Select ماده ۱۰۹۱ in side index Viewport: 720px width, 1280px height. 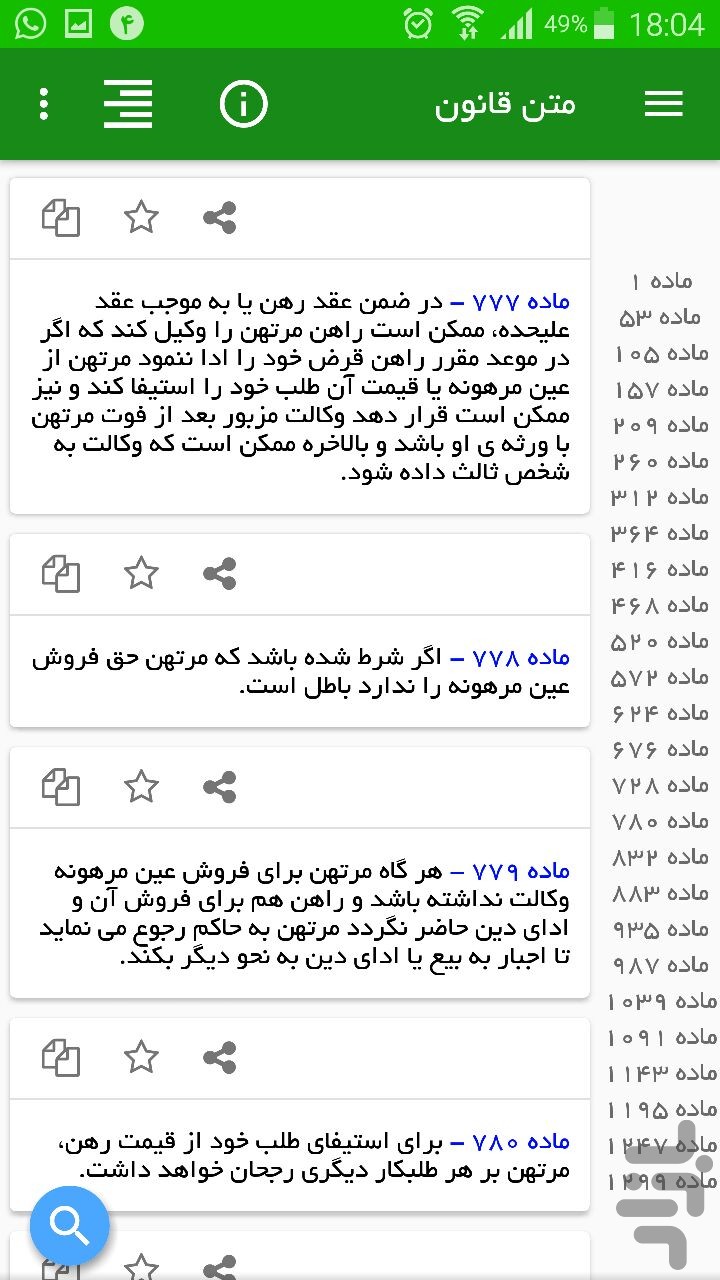[x=662, y=1037]
